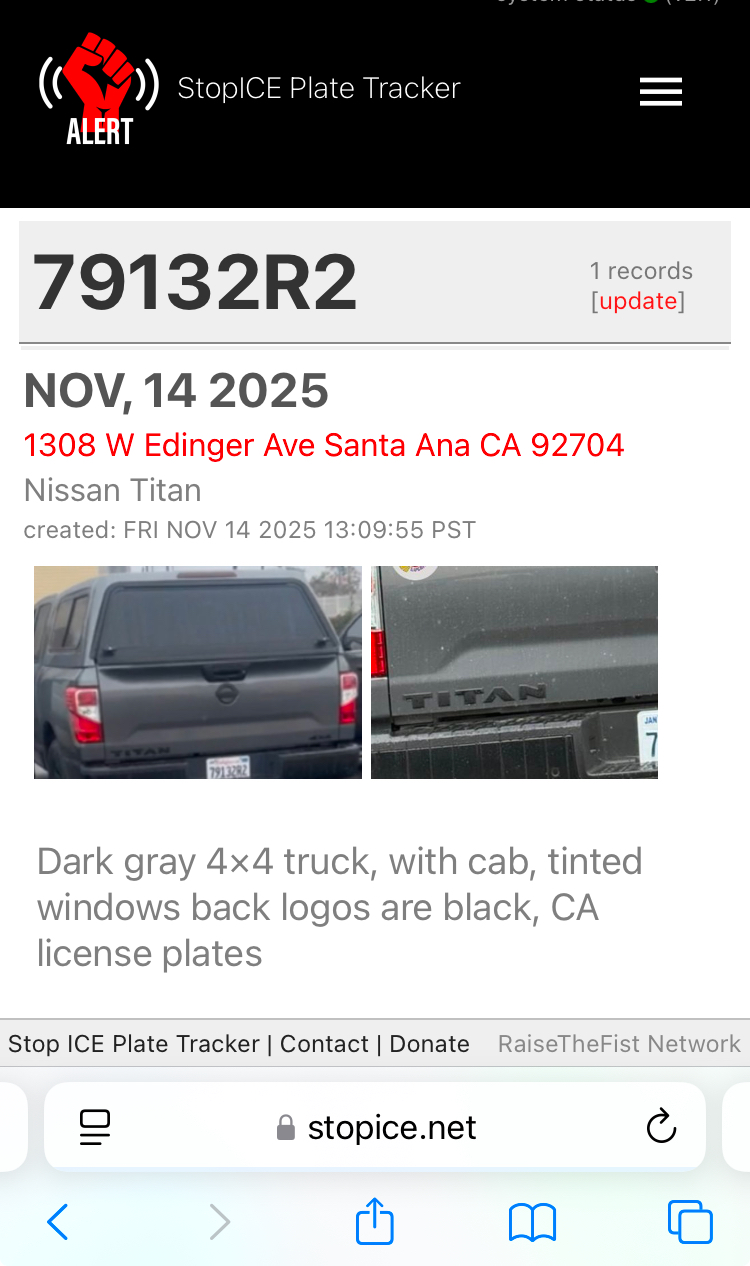Open Safari bookmarks
750x1266 pixels.
(532, 1222)
